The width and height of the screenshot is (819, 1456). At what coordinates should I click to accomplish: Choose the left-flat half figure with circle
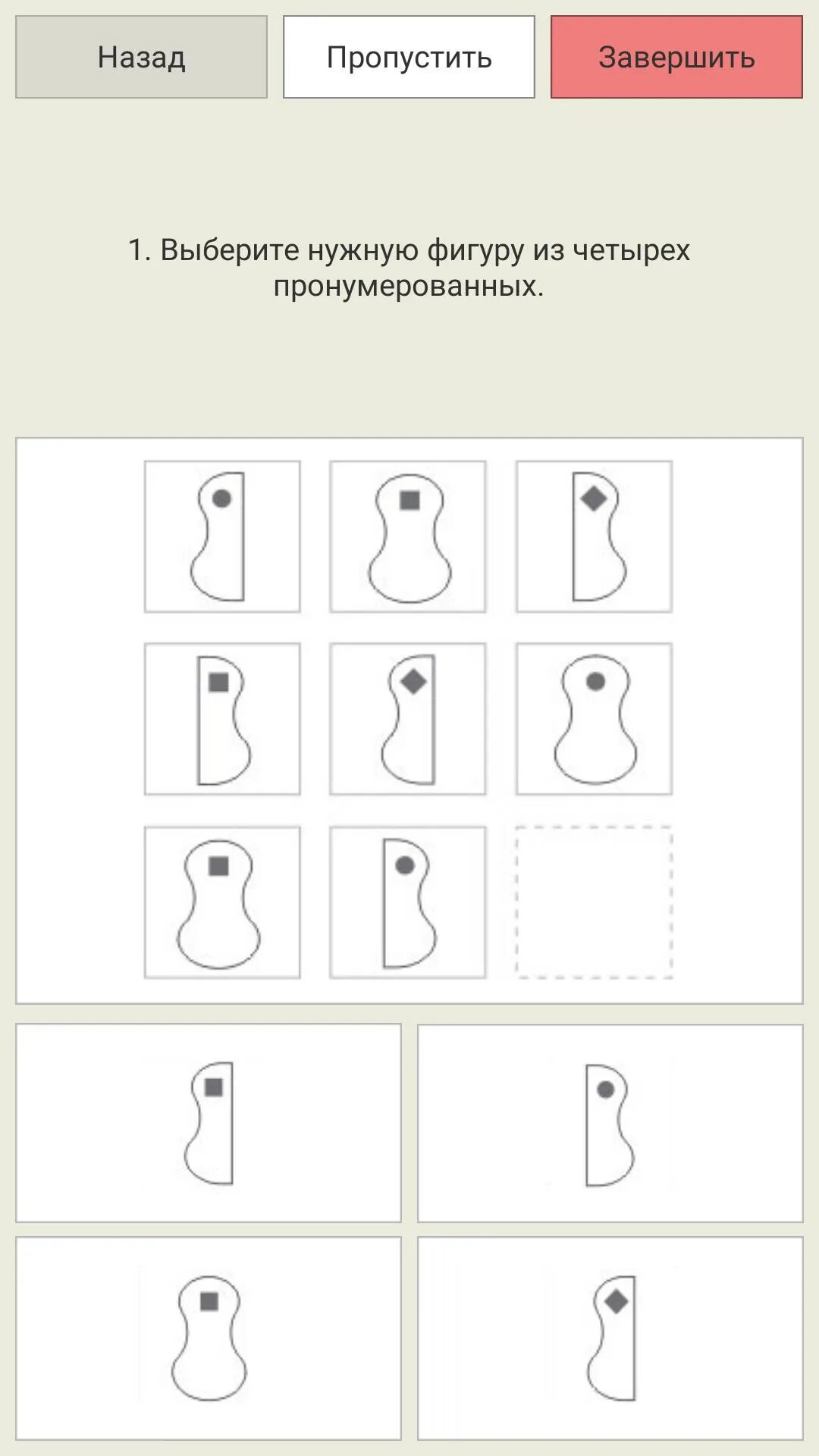point(610,1123)
